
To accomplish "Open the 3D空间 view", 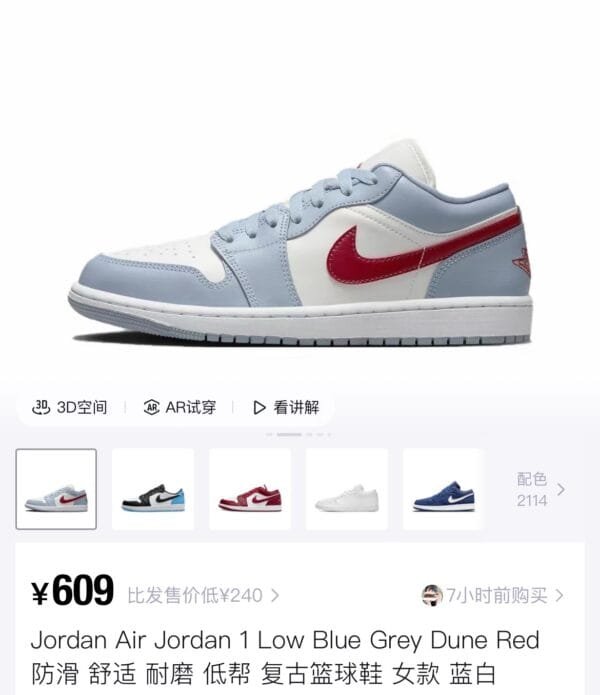I will [x=70, y=407].
